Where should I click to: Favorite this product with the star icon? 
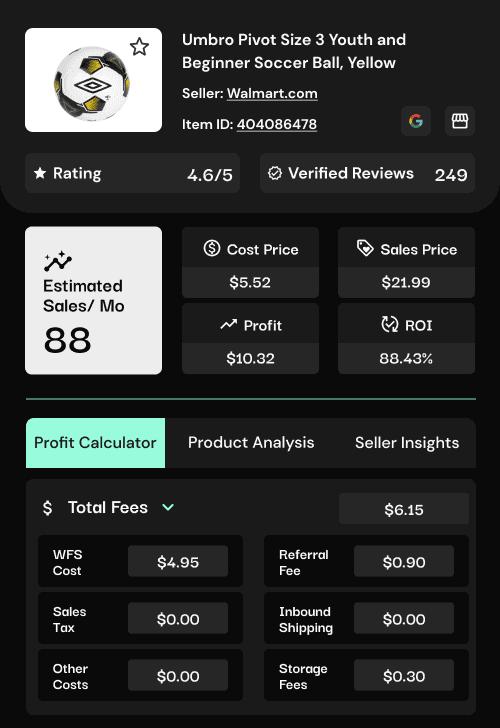tap(139, 47)
